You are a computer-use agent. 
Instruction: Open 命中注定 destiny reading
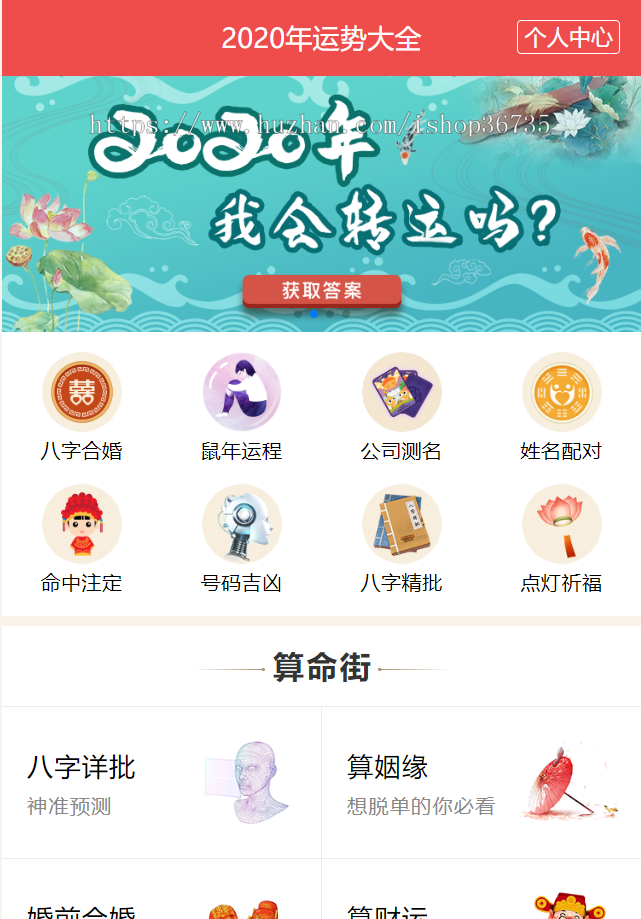coord(81,539)
